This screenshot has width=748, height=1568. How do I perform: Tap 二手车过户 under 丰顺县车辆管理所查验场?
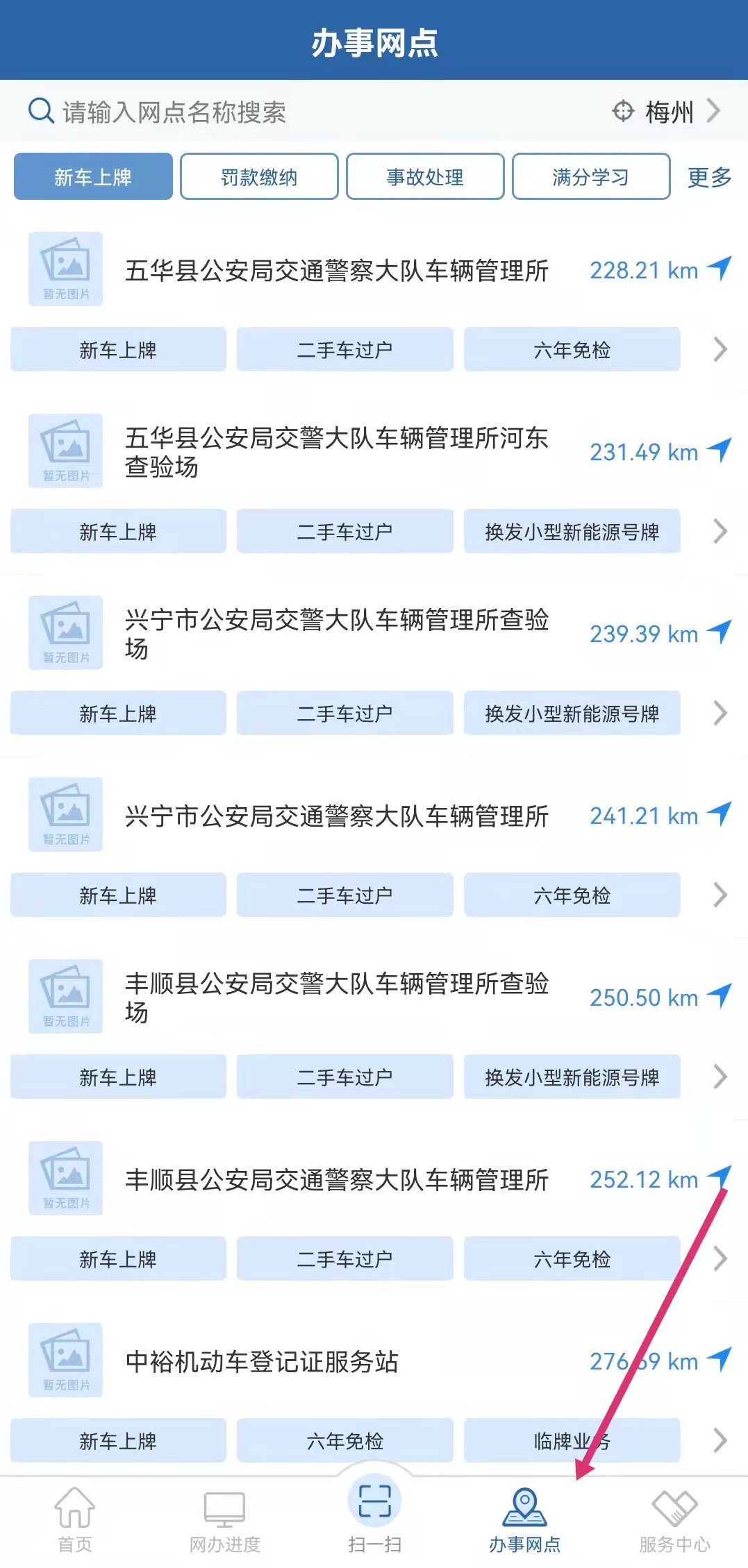pos(344,1077)
